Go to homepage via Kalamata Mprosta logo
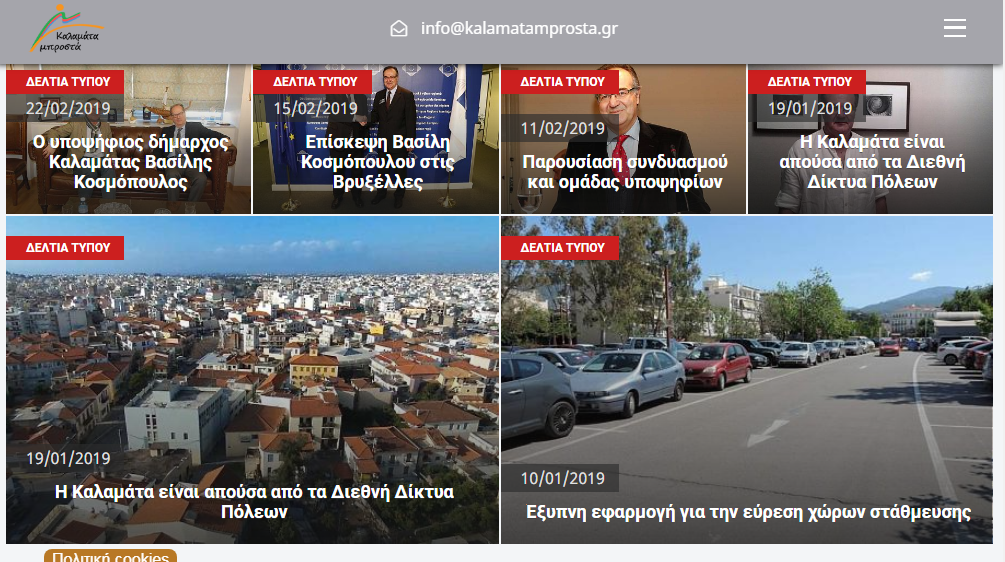Image resolution: width=1005 pixels, height=562 pixels. coord(68,29)
